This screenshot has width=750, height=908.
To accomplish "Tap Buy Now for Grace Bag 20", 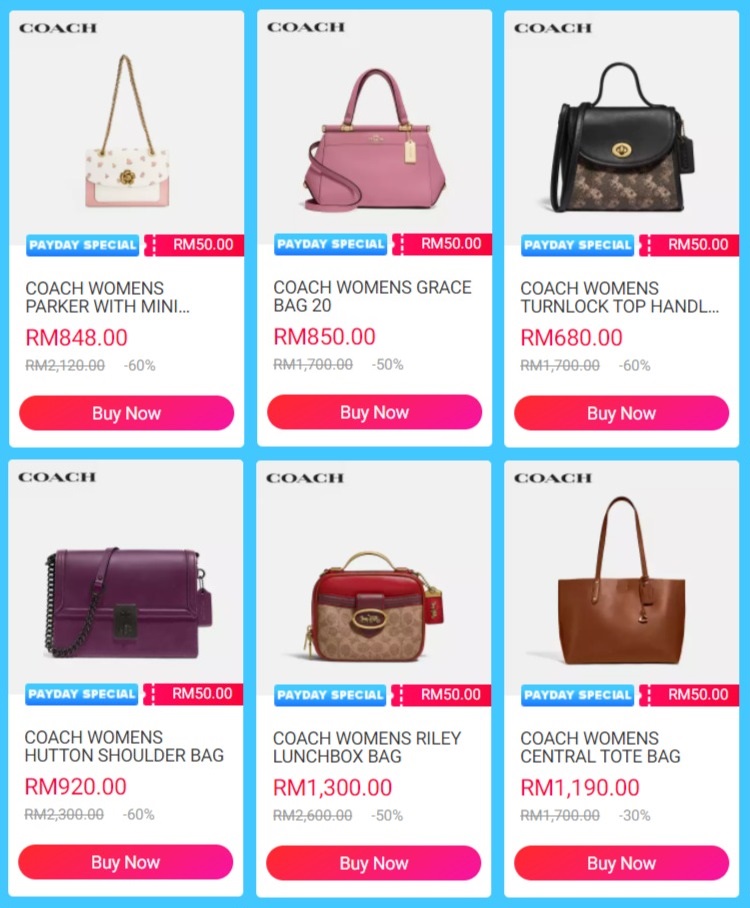I will point(374,412).
